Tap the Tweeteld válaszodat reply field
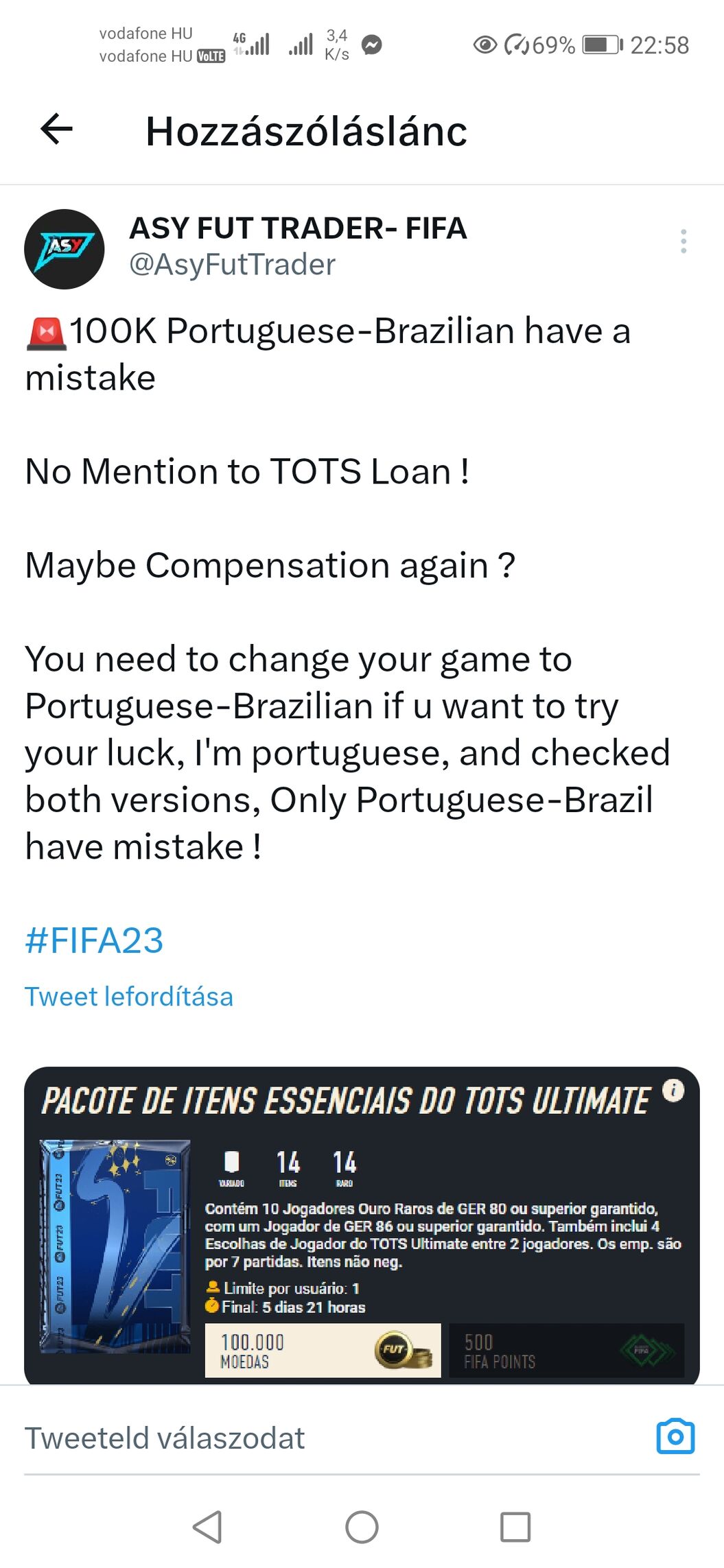 click(165, 1438)
